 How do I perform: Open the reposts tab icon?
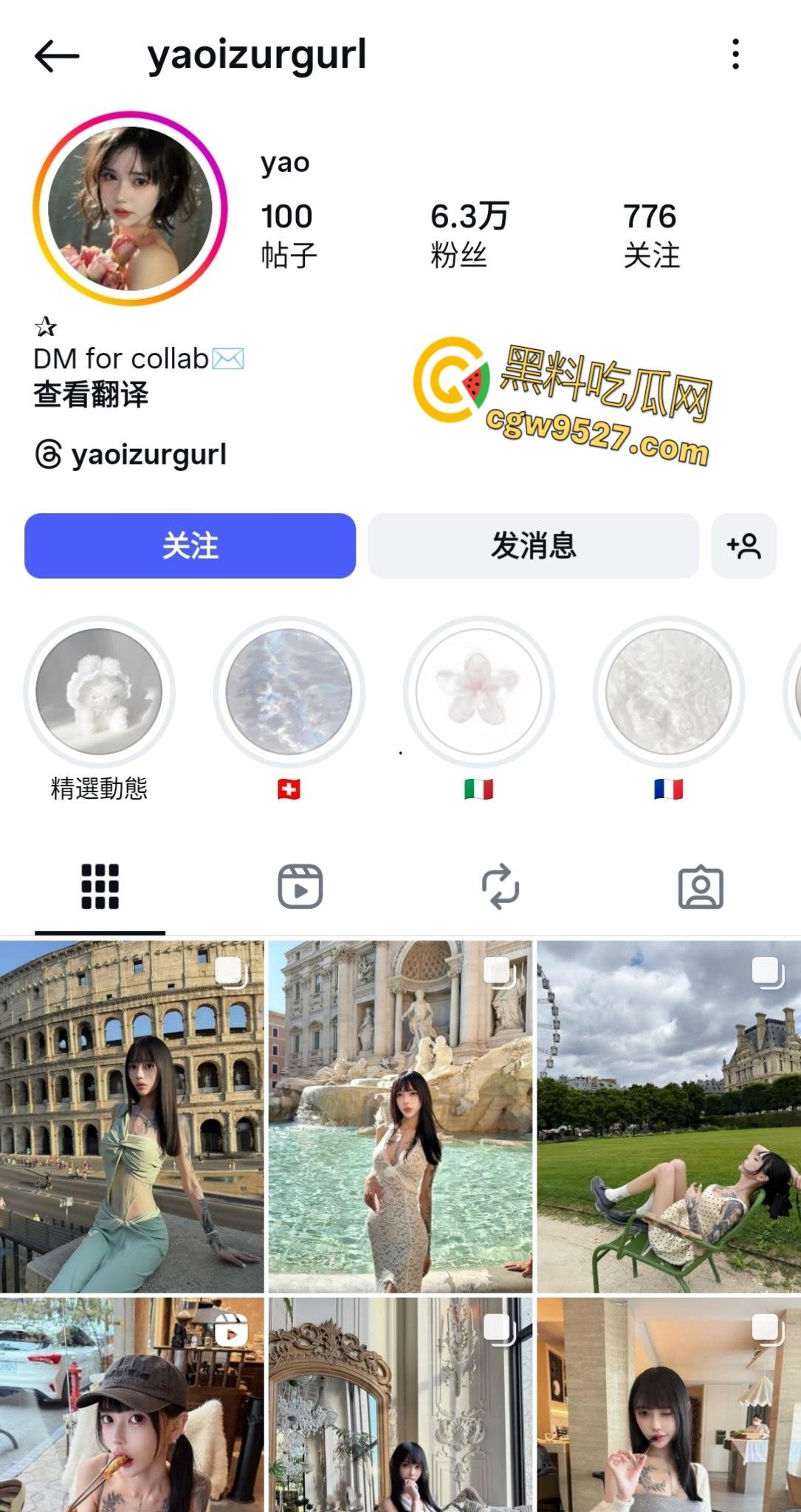(x=501, y=889)
